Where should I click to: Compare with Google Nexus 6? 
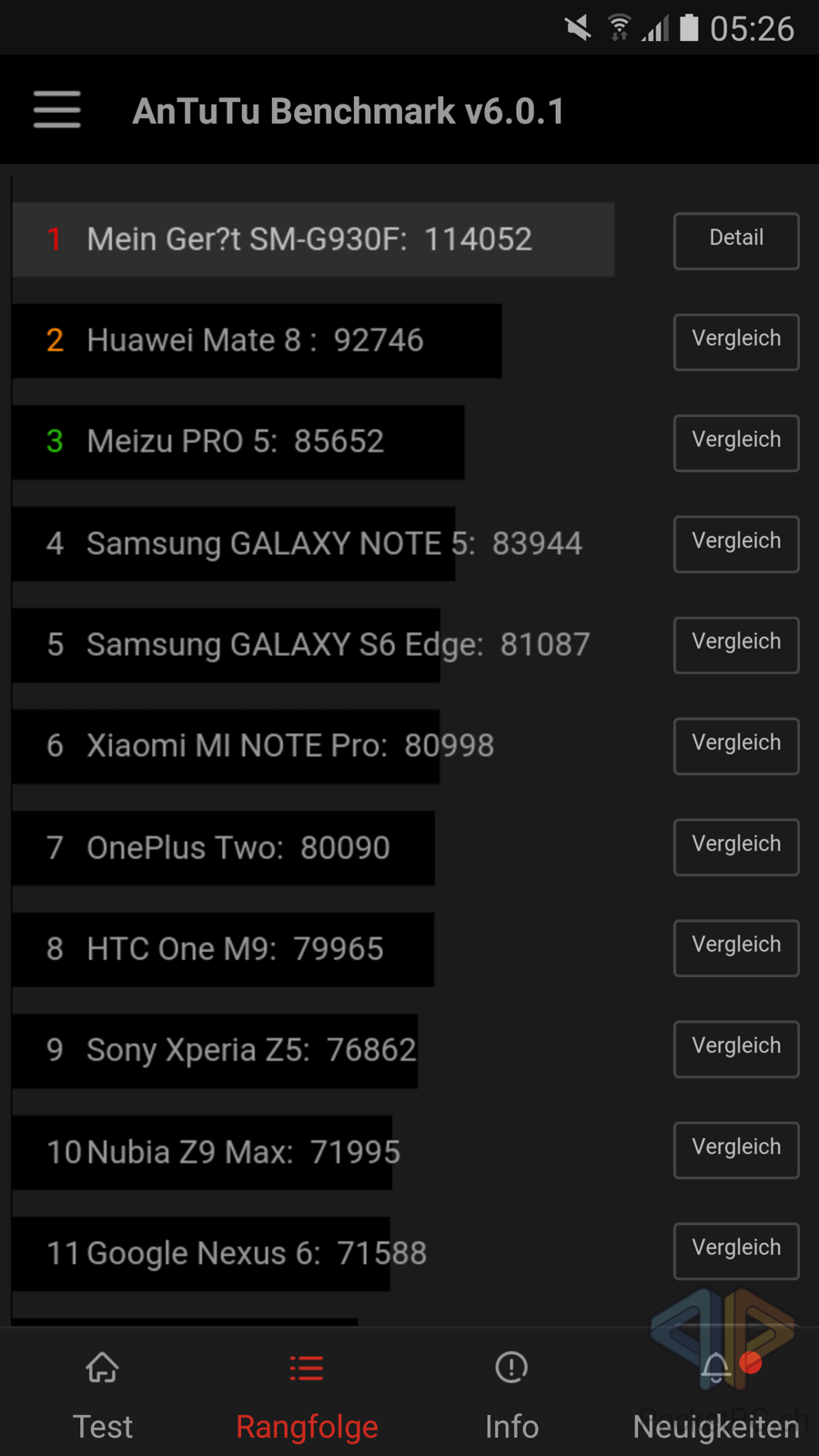pos(736,1251)
